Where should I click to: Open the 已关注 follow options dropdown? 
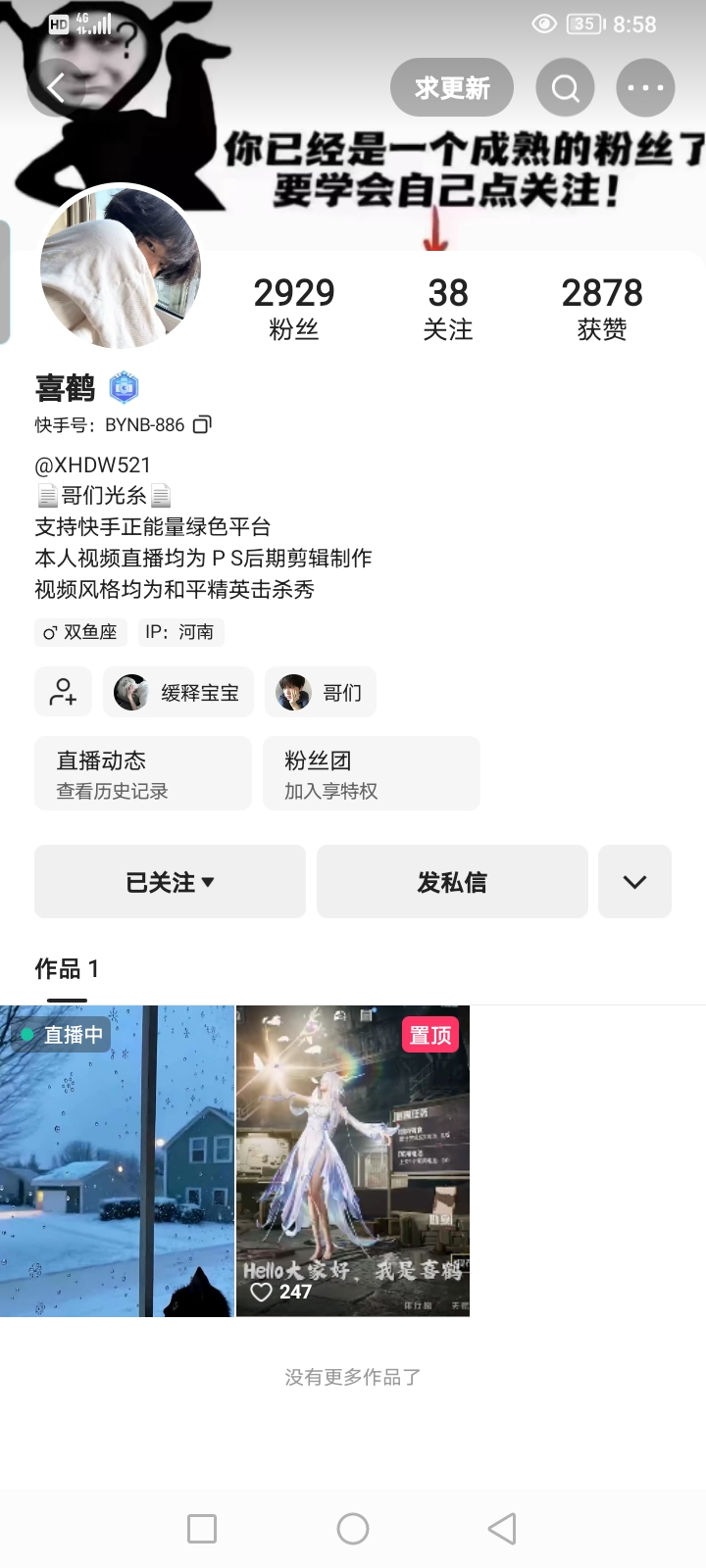pyautogui.click(x=170, y=882)
